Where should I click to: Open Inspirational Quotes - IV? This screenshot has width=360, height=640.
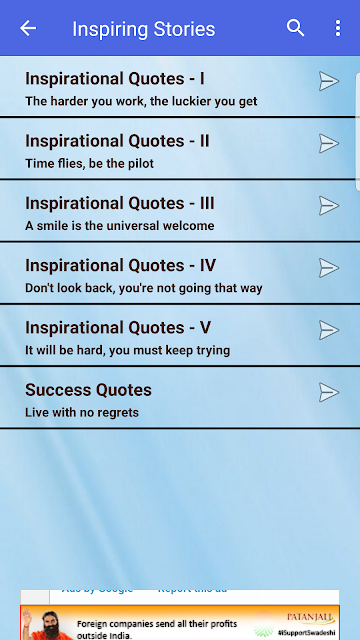(x=180, y=273)
